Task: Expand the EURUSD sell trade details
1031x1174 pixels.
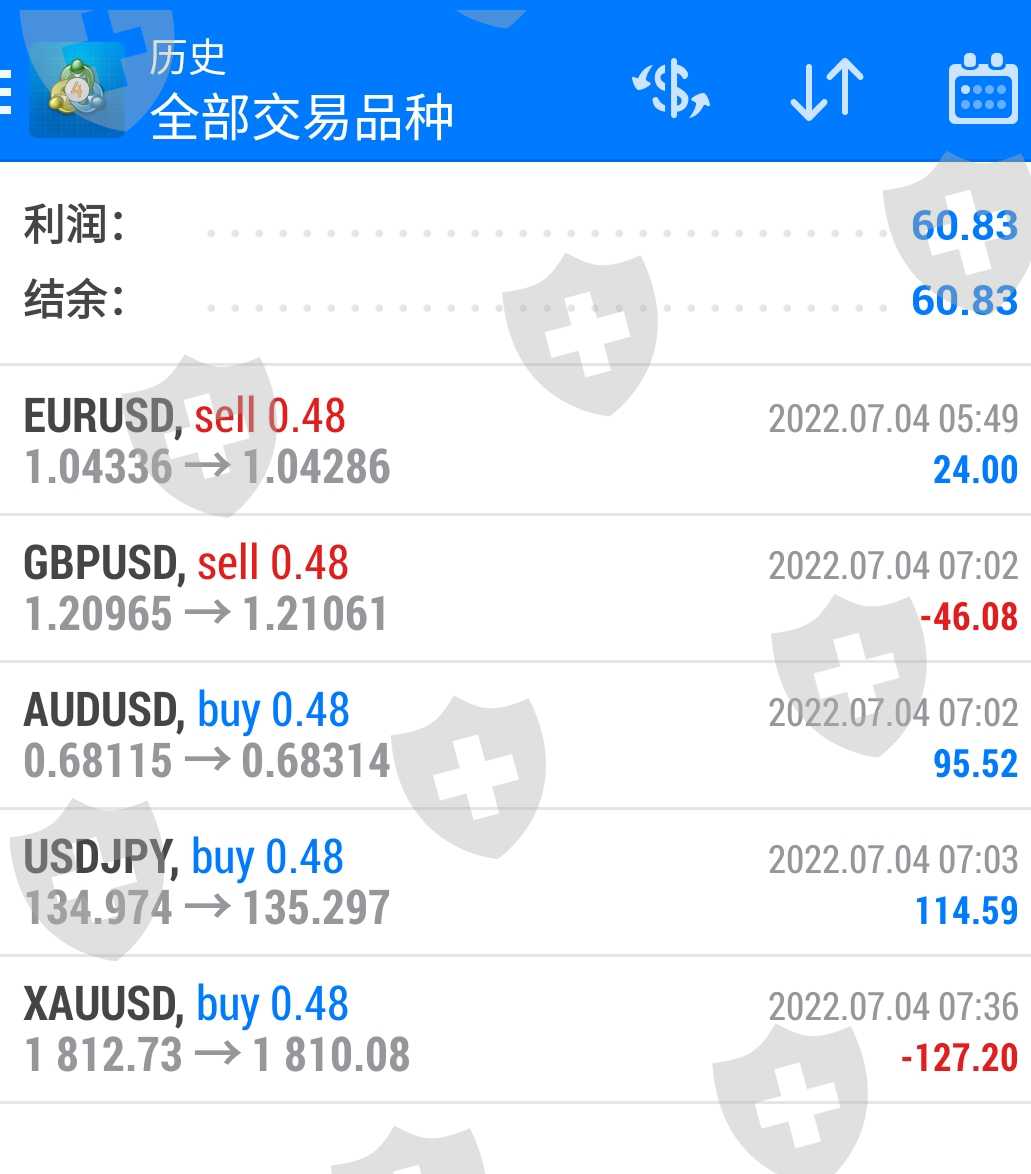Action: click(x=515, y=441)
